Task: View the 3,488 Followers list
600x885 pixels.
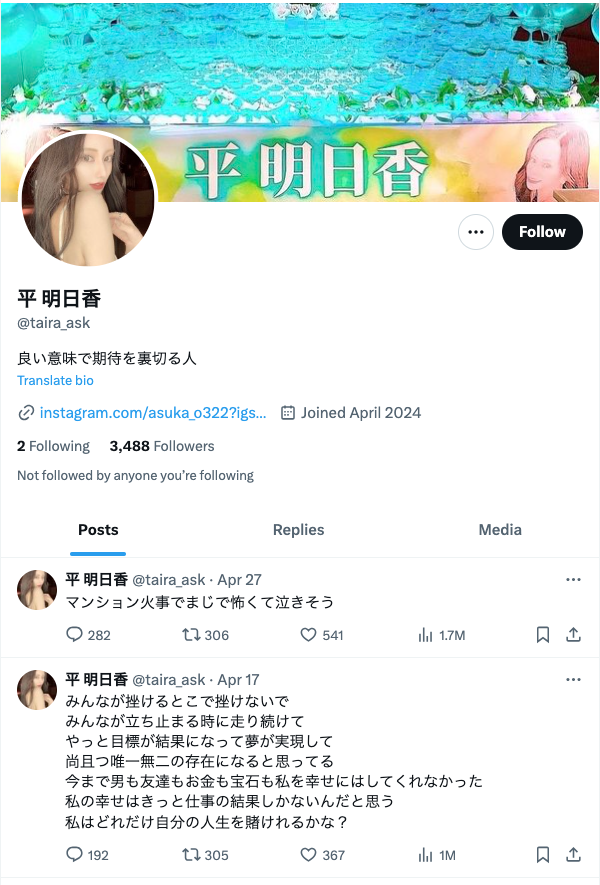Action: click(162, 446)
